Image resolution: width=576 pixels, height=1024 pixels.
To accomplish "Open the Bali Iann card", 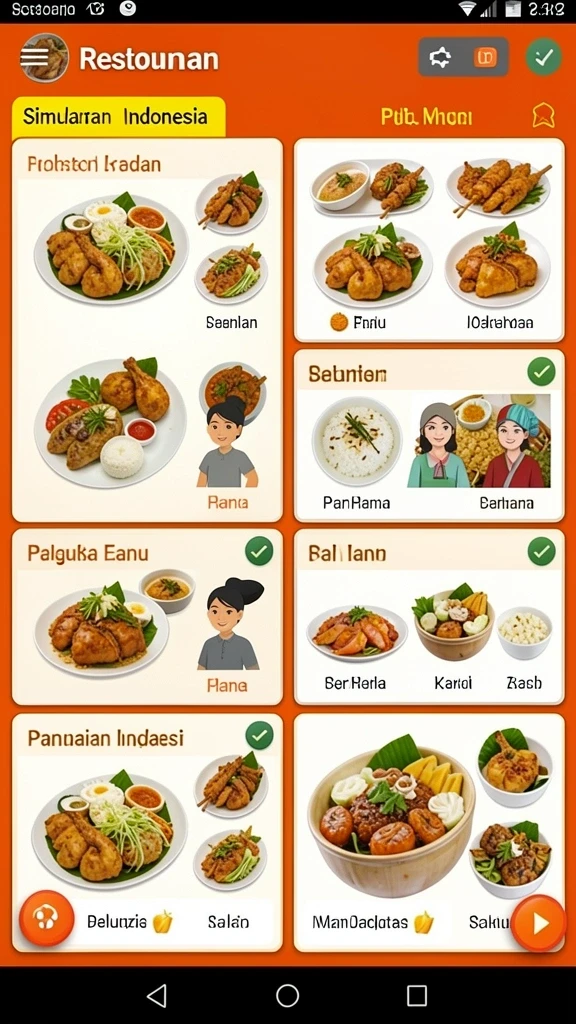I will 429,616.
